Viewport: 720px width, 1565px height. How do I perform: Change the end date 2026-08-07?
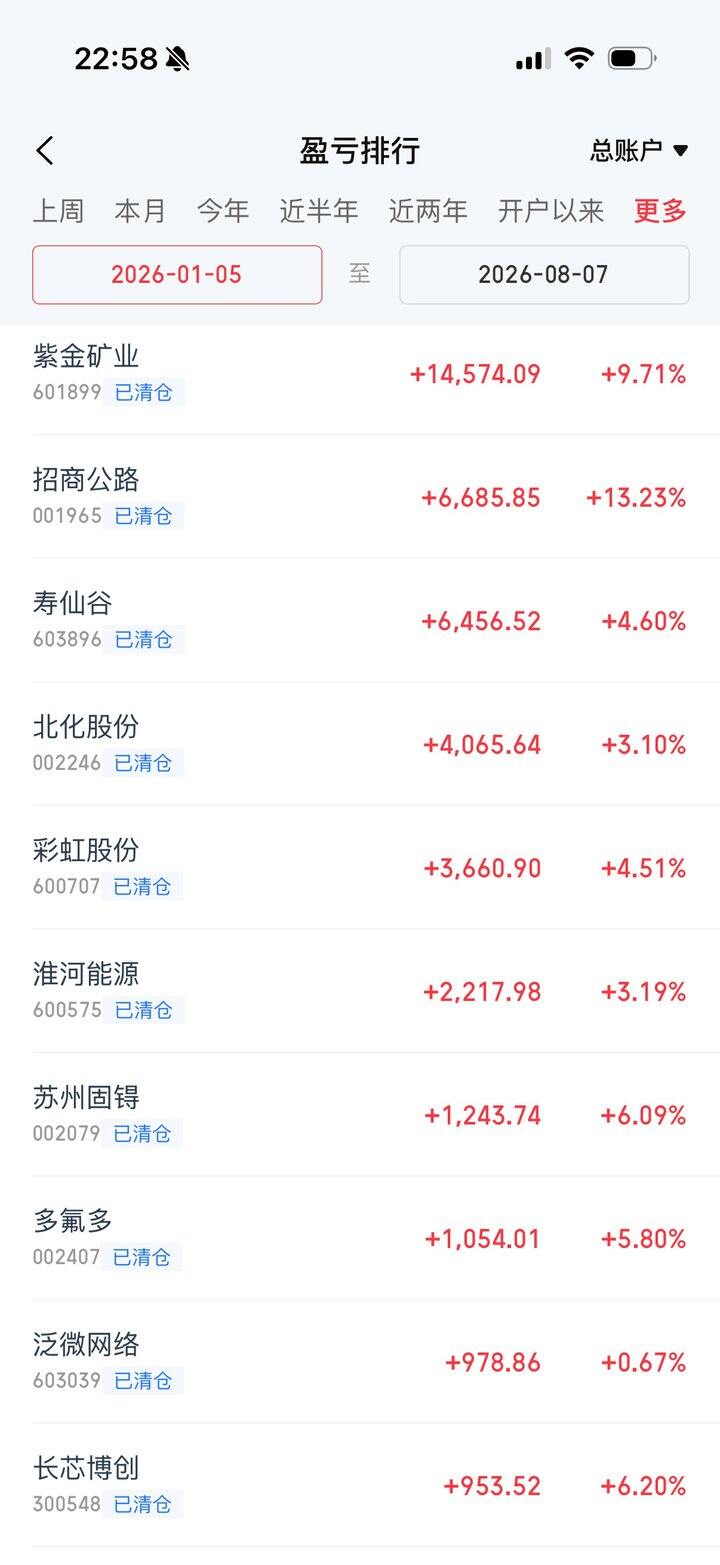pyautogui.click(x=544, y=274)
